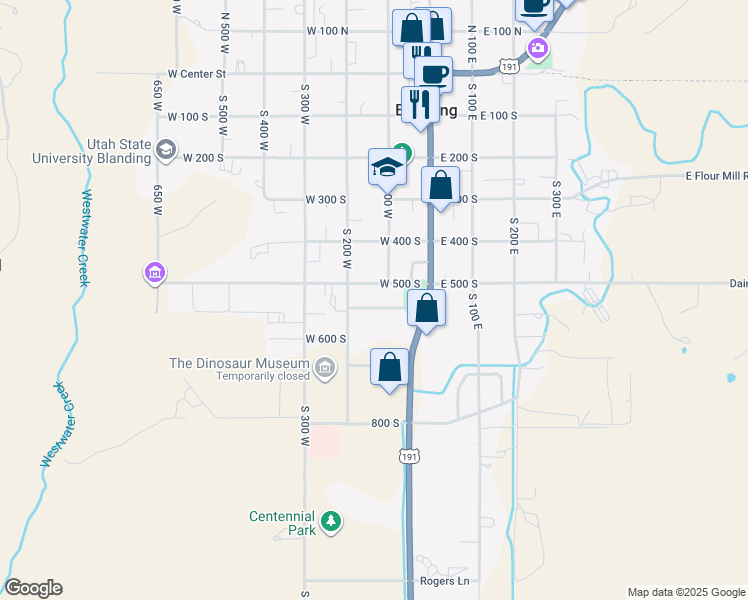The image size is (748, 600).
Task: Tap the shopping bag marker beside The Dinosaur Museum
Action: [390, 367]
